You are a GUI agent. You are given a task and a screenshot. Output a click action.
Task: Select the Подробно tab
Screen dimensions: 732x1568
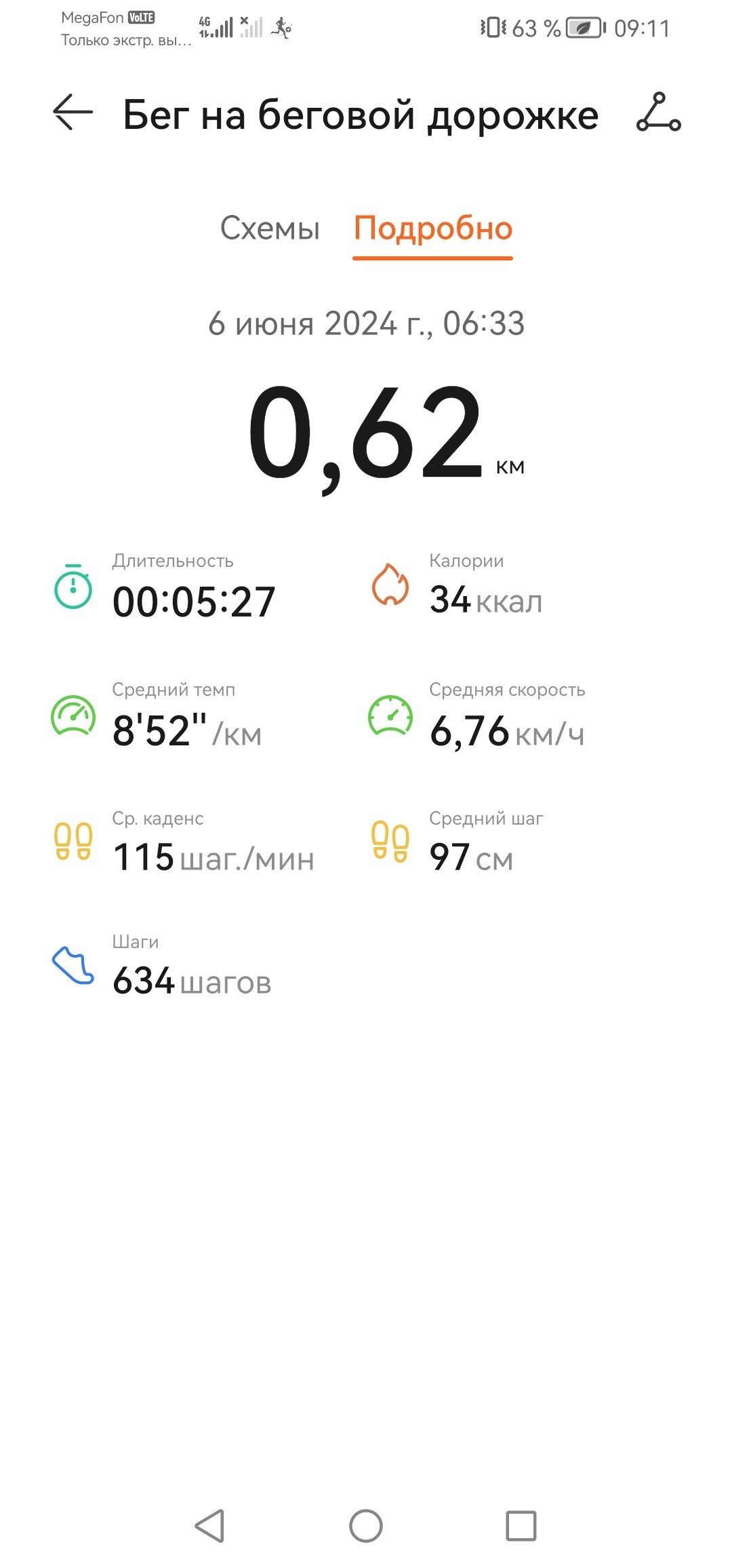[x=433, y=229]
